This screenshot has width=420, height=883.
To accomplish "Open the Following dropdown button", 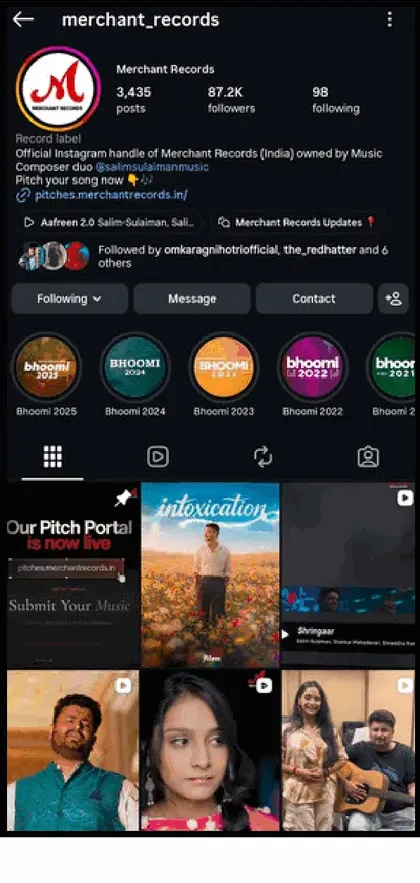I will pyautogui.click(x=70, y=298).
